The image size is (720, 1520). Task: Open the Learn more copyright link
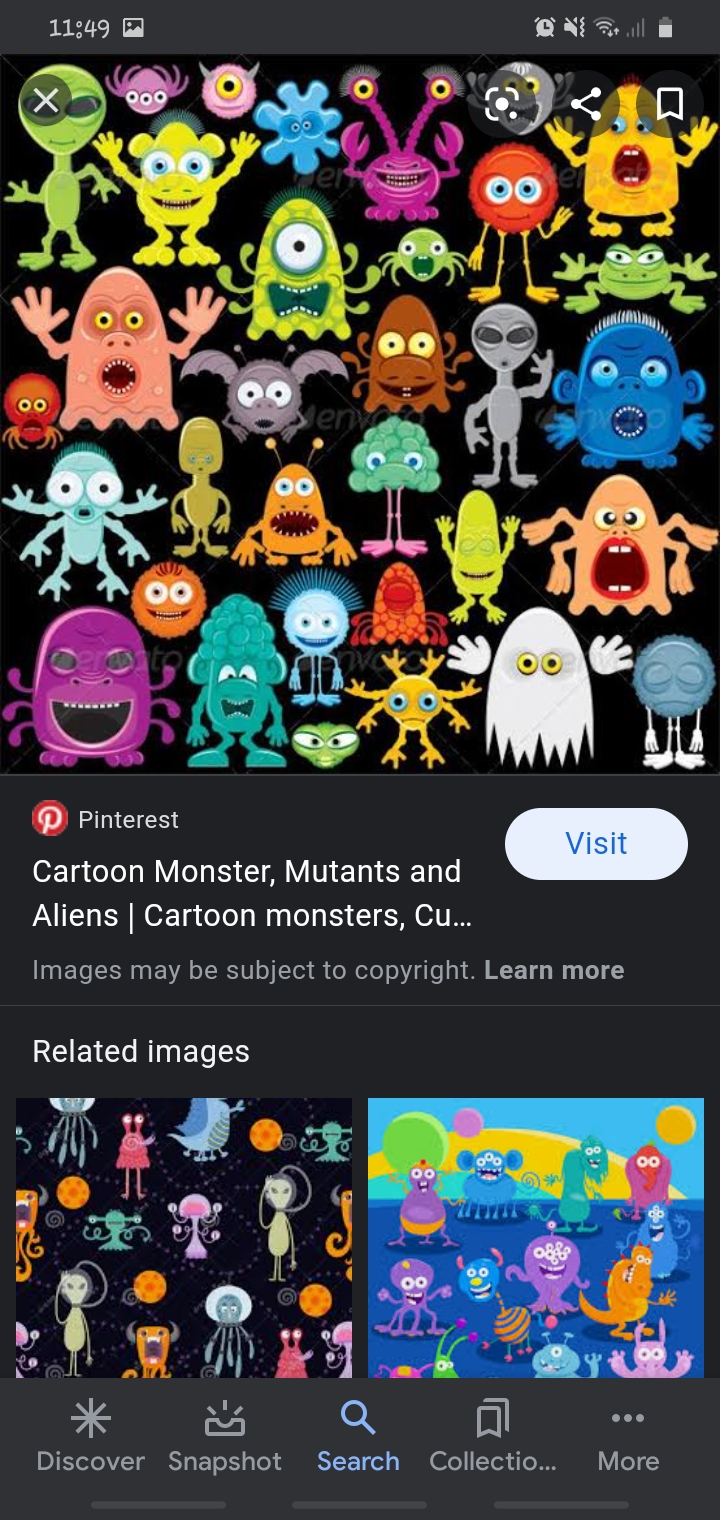point(553,970)
